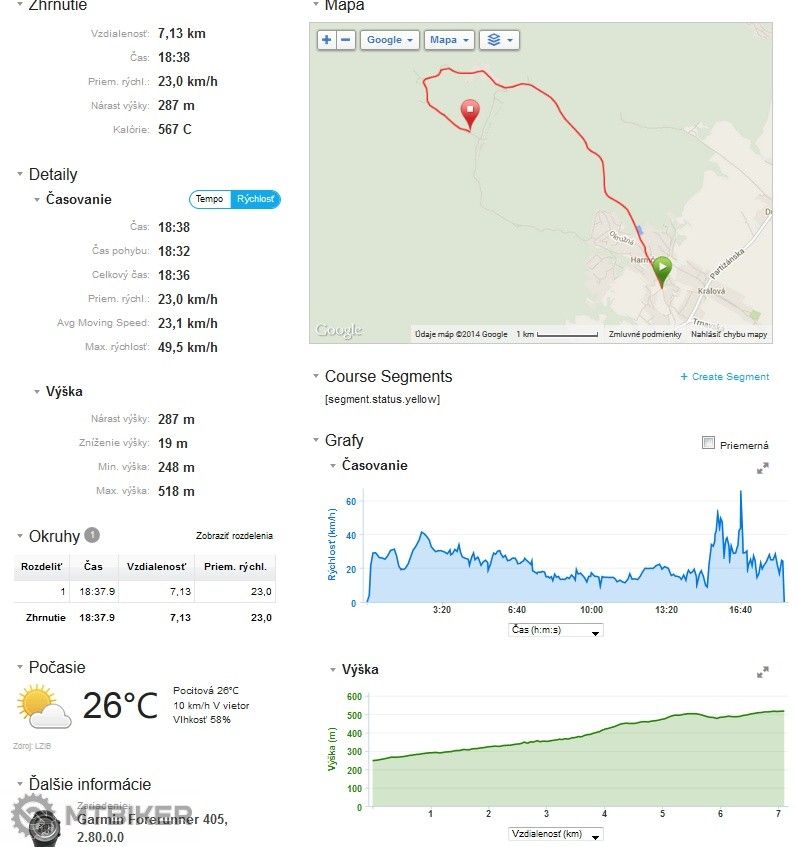
Task: Expand the Časovanie chart to full size
Action: (762, 467)
